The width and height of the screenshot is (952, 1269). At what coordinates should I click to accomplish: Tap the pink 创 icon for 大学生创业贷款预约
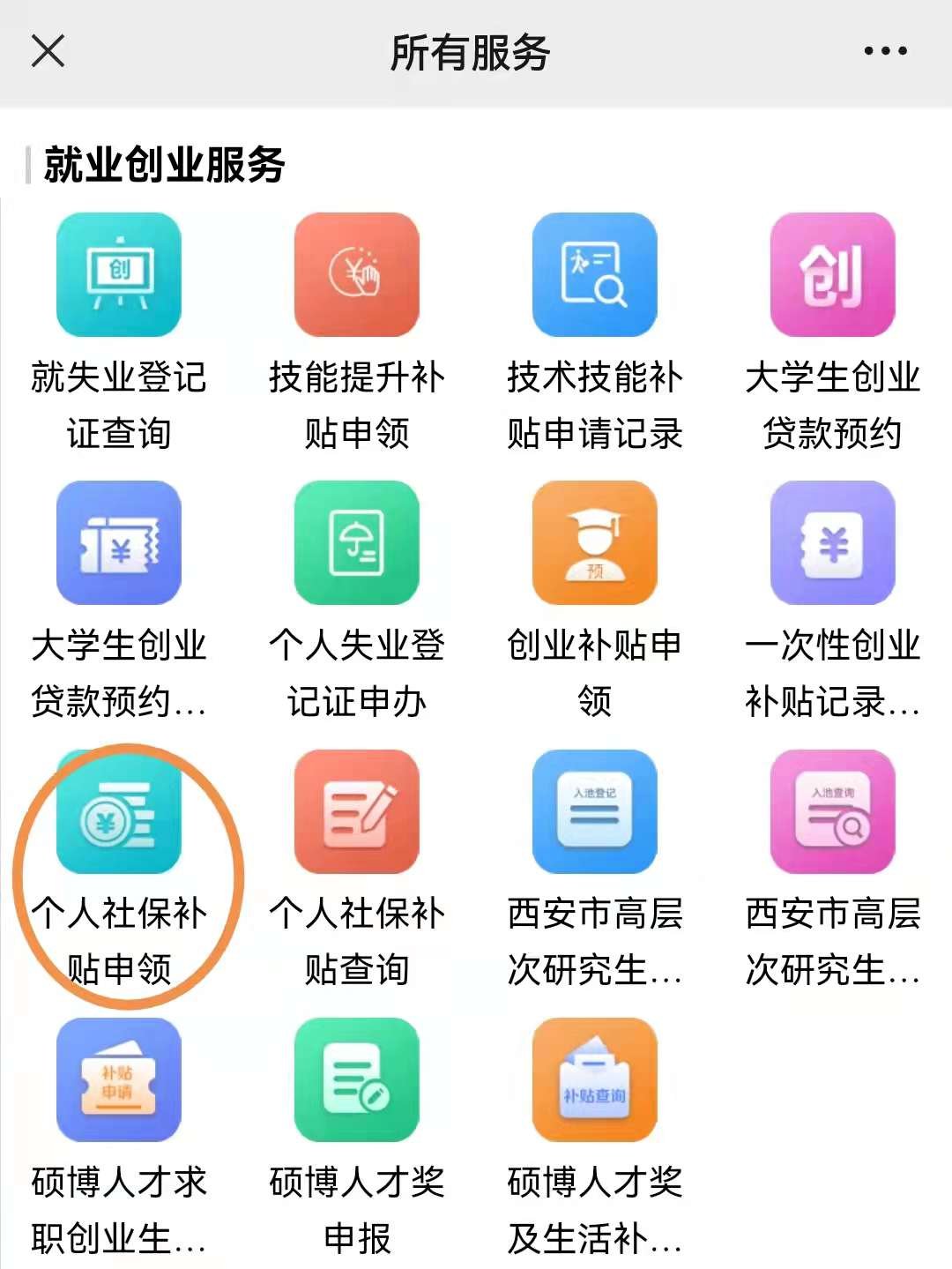832,275
